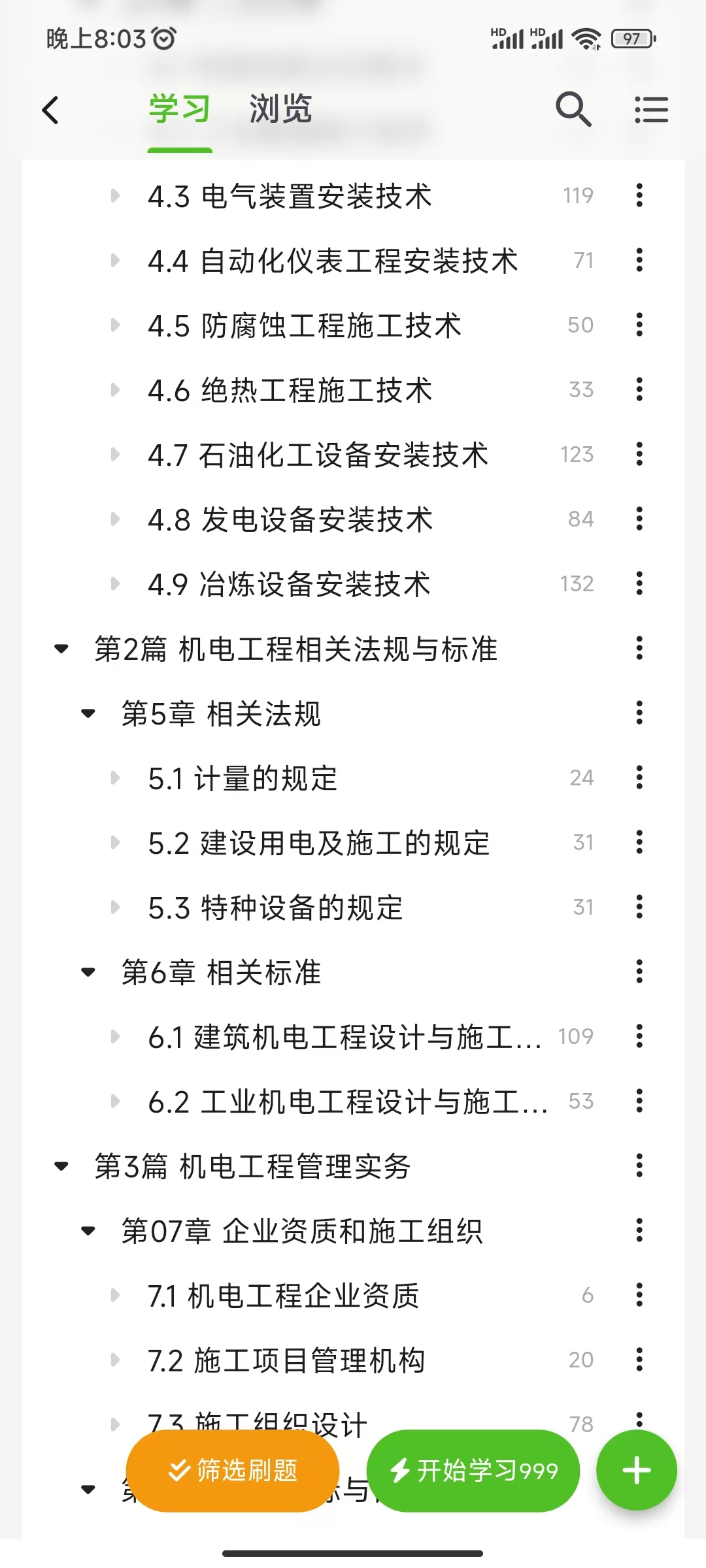Screen dimensions: 706x1568
Task: Tap the three dots beside 5.3 特种设备的规定
Action: (639, 907)
